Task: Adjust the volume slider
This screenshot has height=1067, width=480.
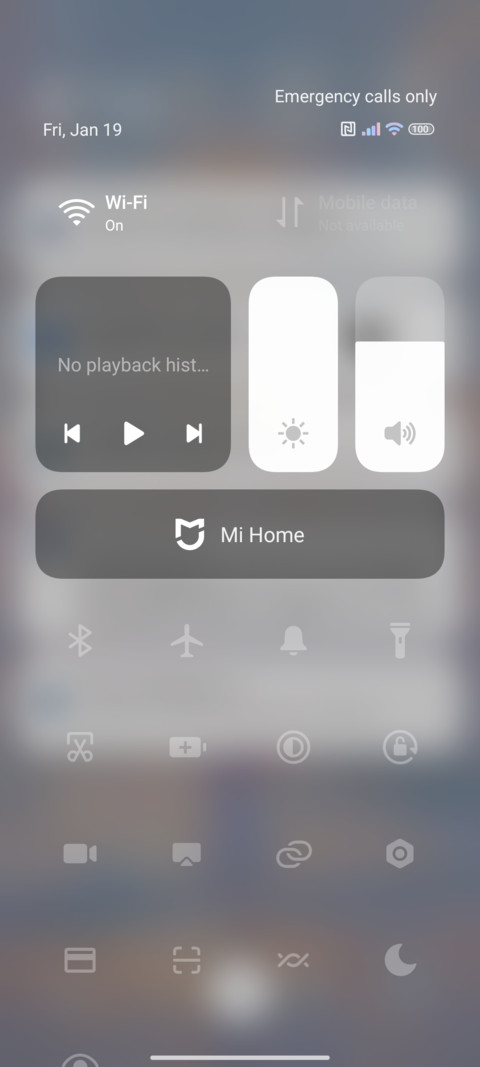Action: click(400, 374)
